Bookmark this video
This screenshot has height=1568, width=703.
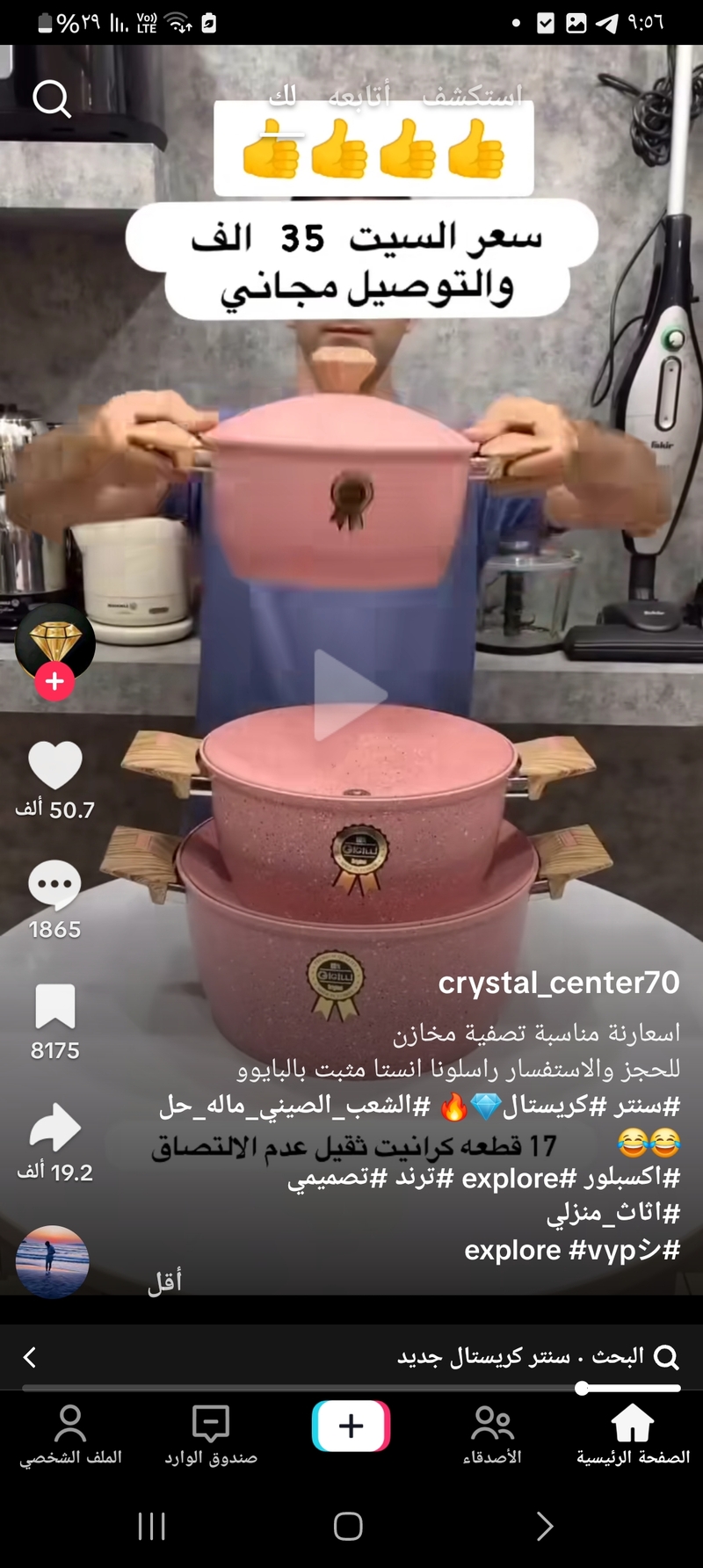[x=54, y=1007]
